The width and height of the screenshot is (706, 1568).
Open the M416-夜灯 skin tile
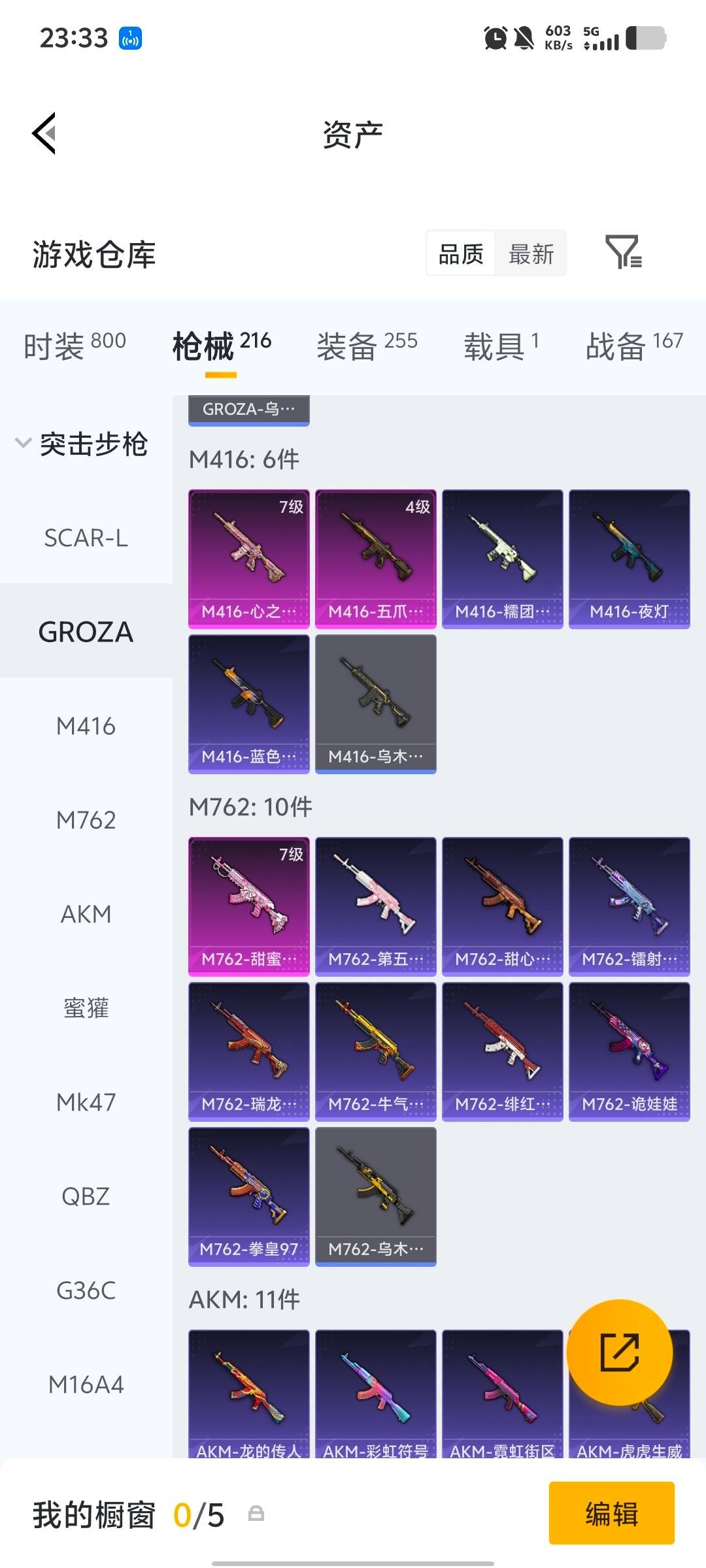coord(629,559)
